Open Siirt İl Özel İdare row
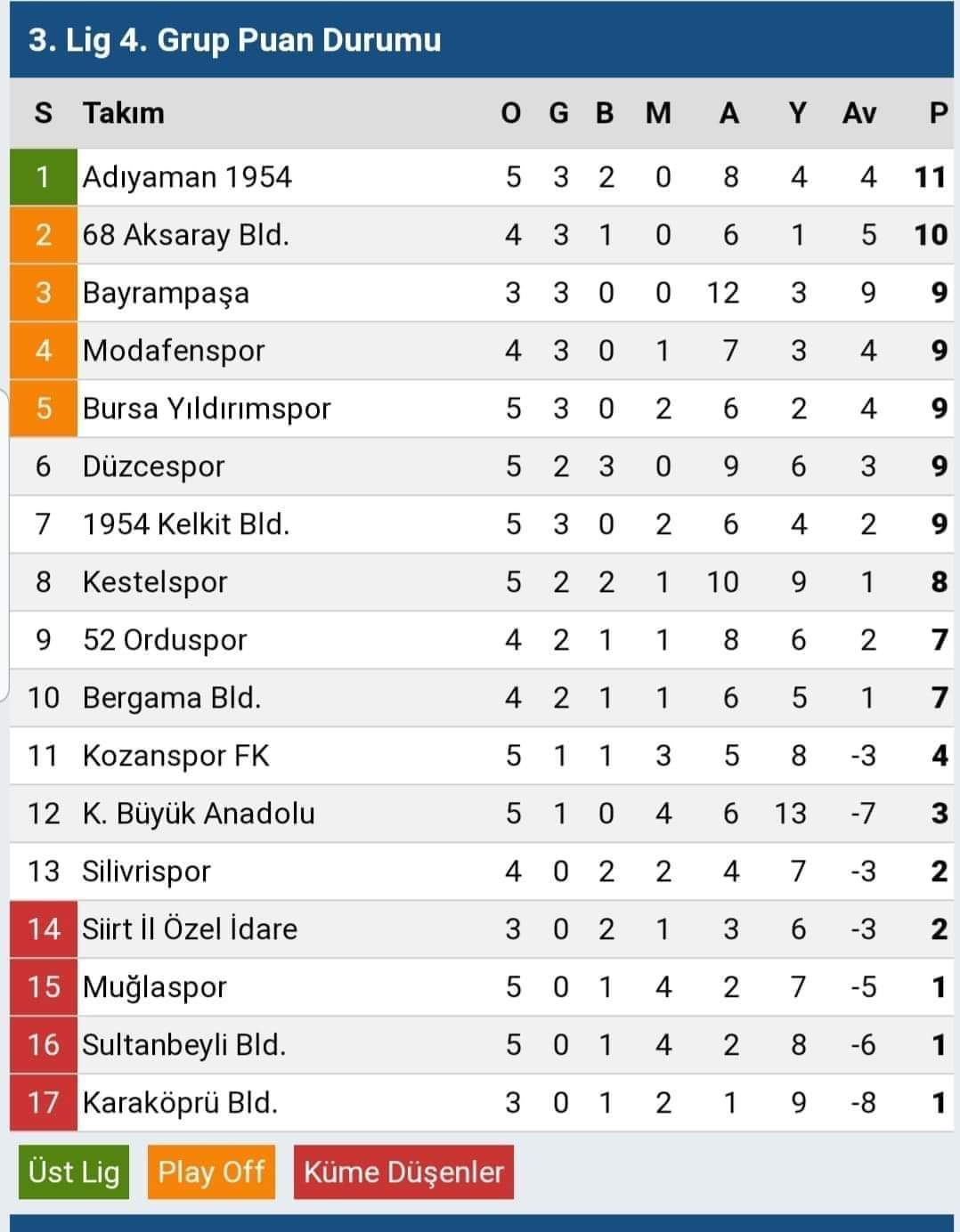 point(190,929)
